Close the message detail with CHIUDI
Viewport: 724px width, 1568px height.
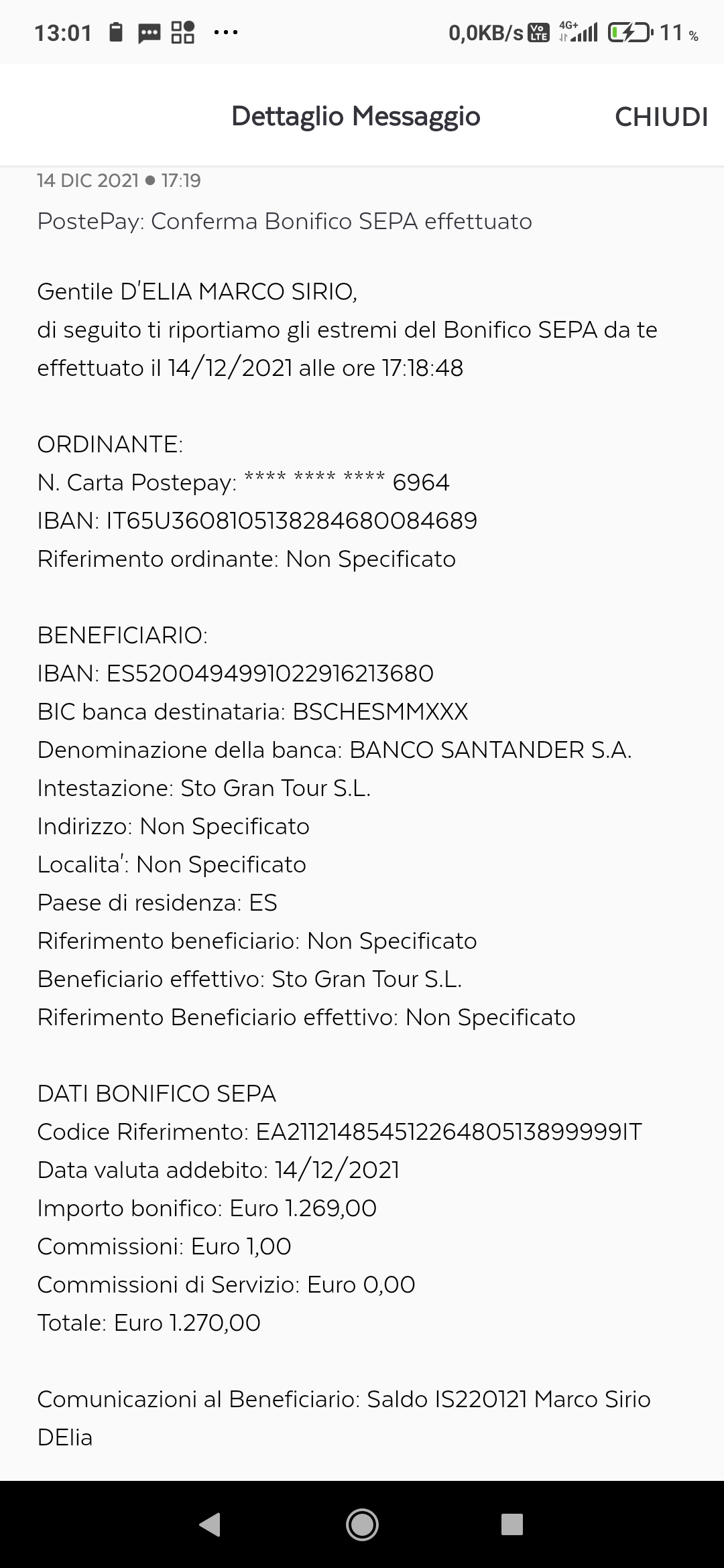pyautogui.click(x=661, y=117)
